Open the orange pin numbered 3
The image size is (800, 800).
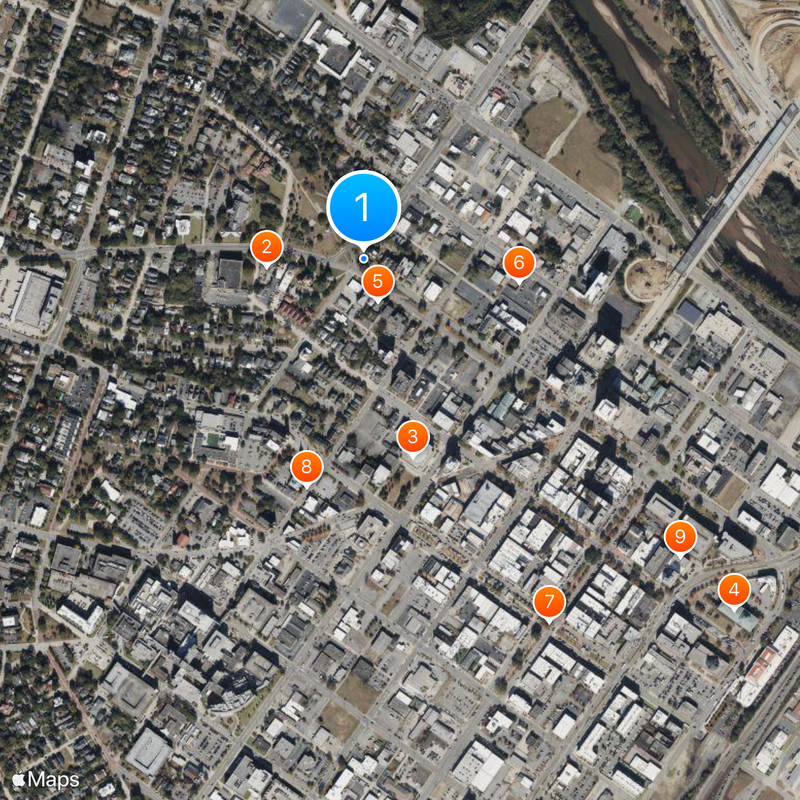pos(412,437)
